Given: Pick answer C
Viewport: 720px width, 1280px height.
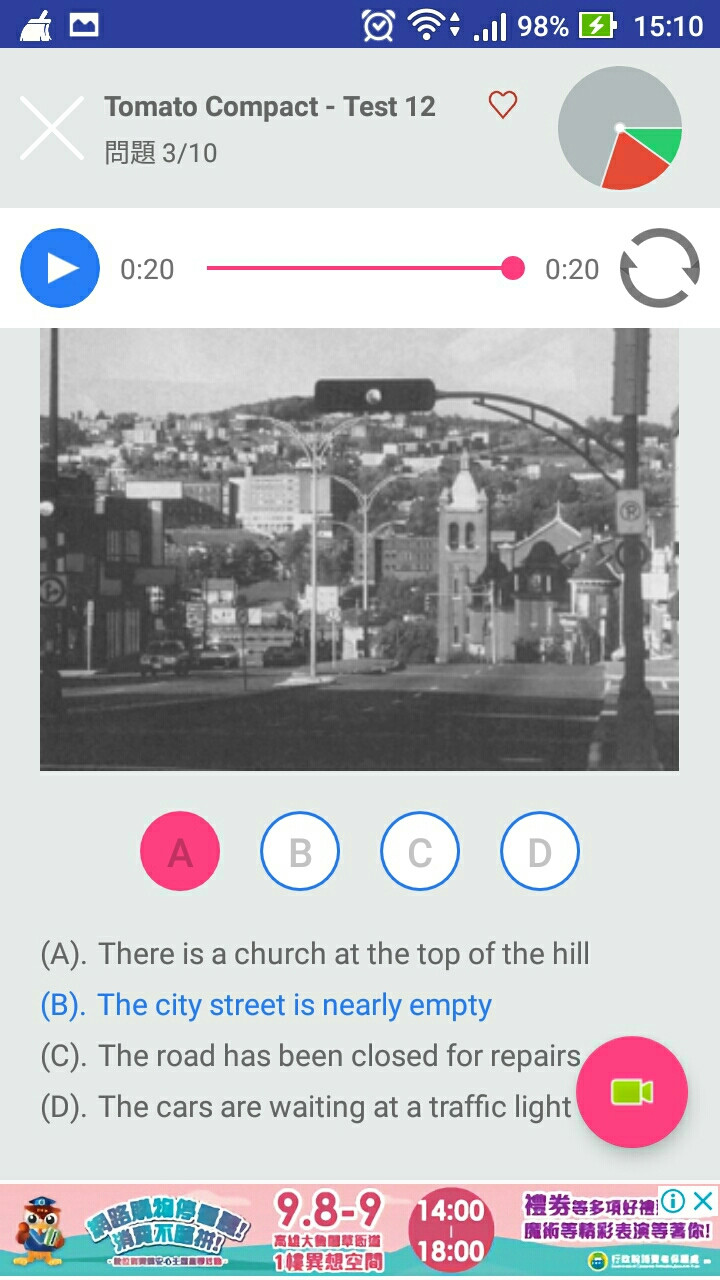Looking at the screenshot, I should [x=420, y=852].
